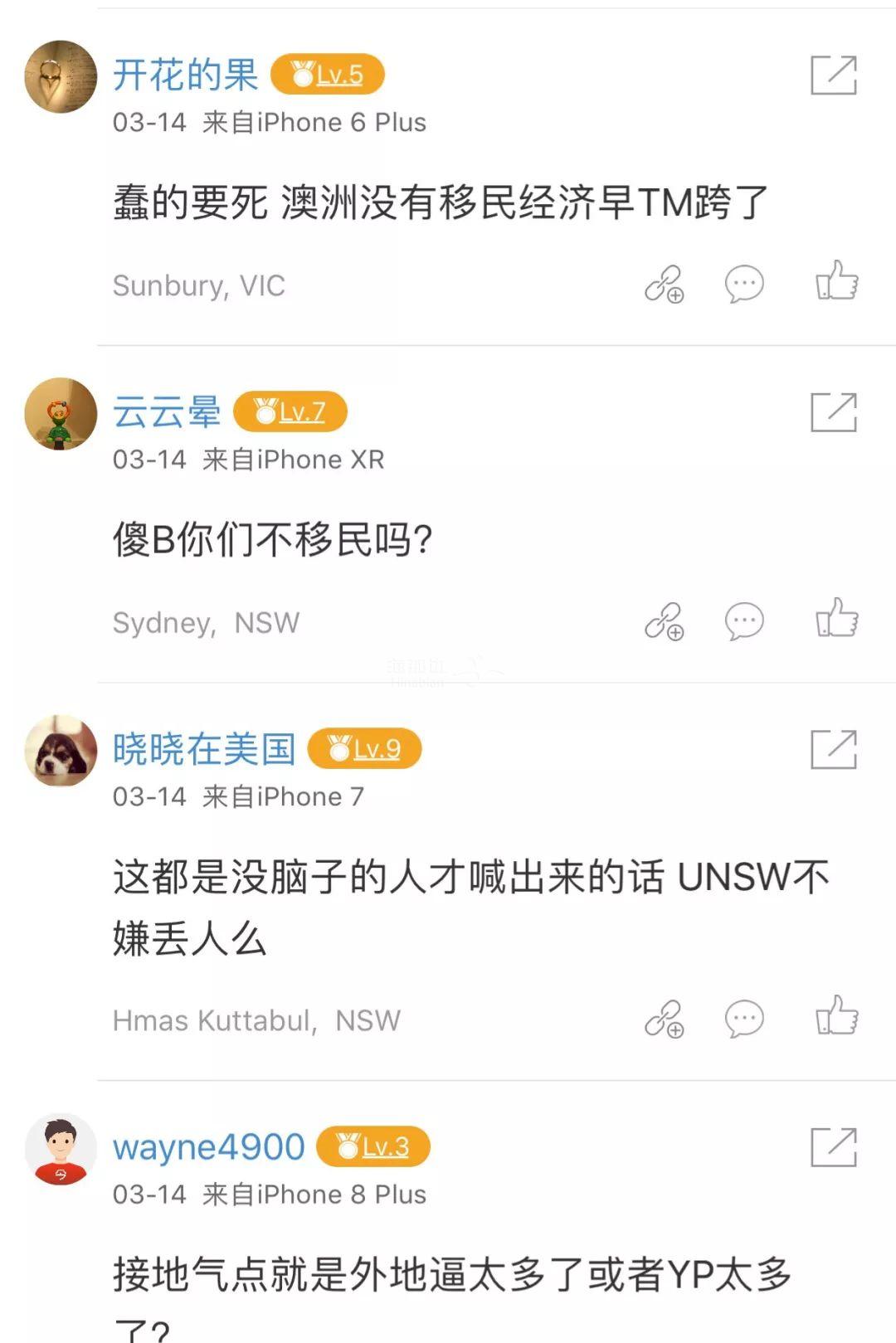The width and height of the screenshot is (896, 1343).
Task: Share 晓晓在美国's comment
Action: coord(833,750)
